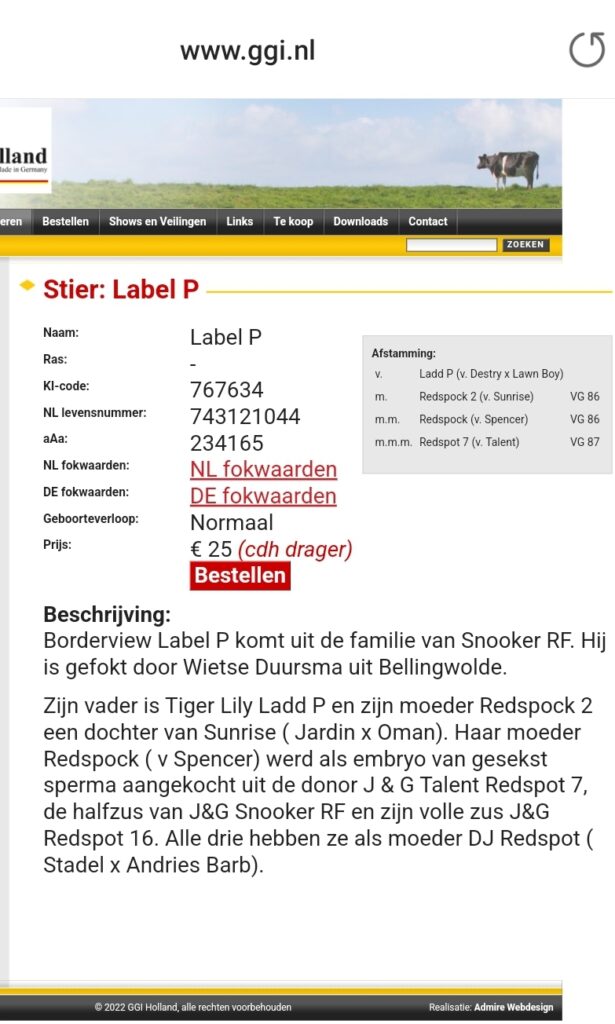Screen dimensions: 615x1024
Task: Open the Te koop section
Action: pyautogui.click(x=293, y=221)
